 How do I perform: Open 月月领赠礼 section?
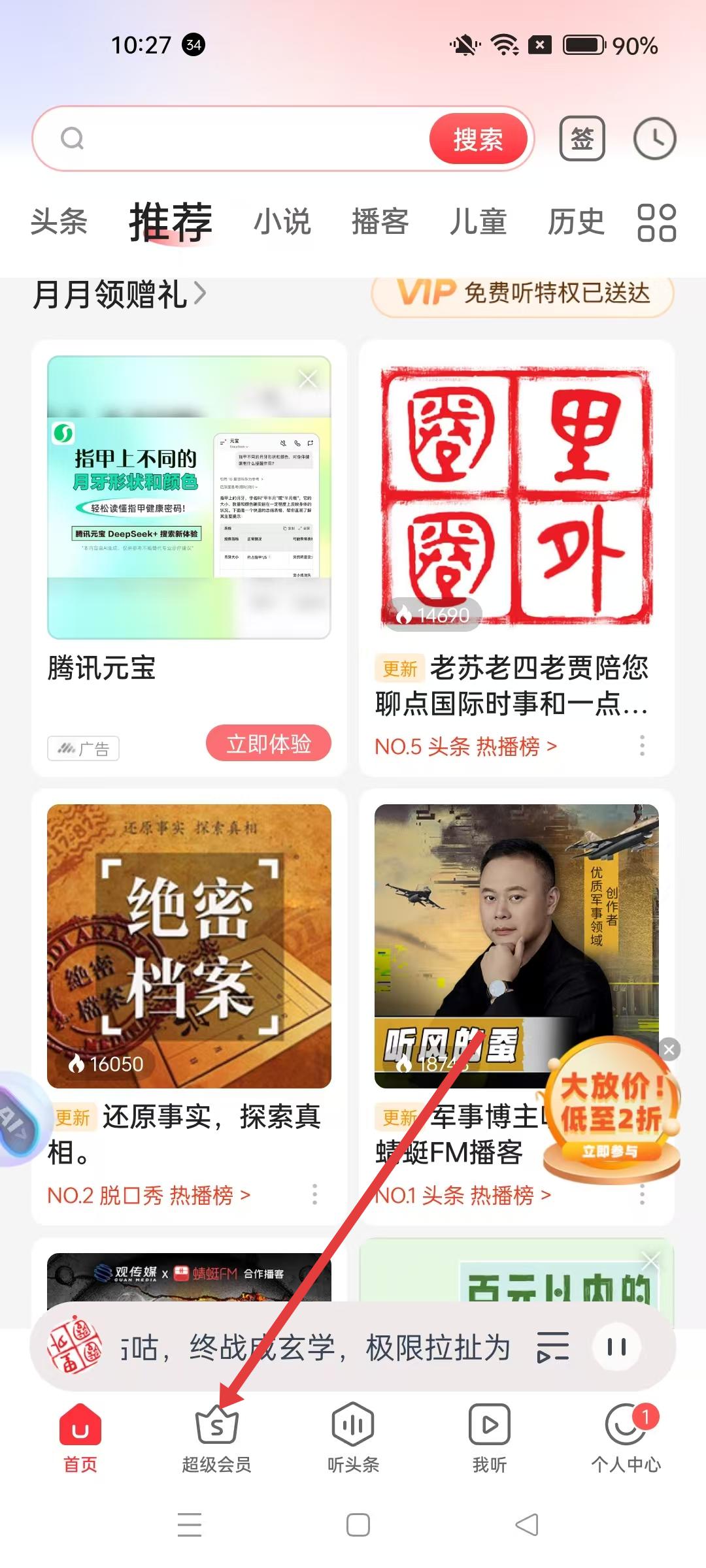(x=119, y=294)
